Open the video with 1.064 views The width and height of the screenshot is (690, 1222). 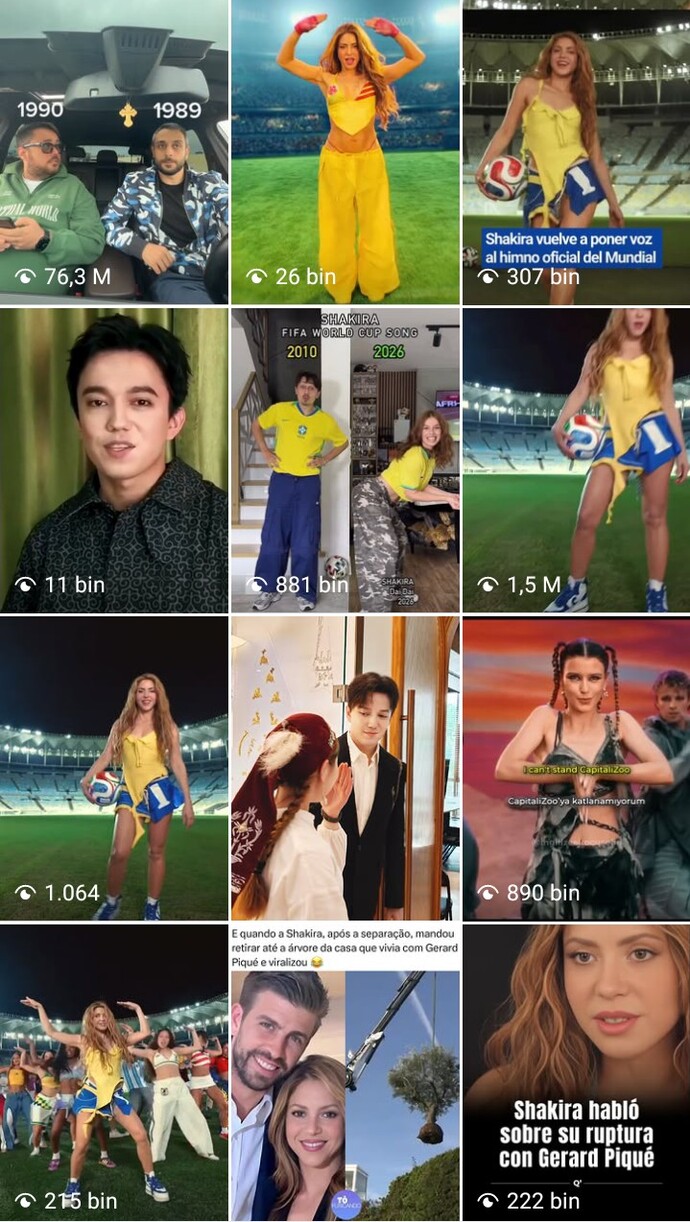coord(114,768)
